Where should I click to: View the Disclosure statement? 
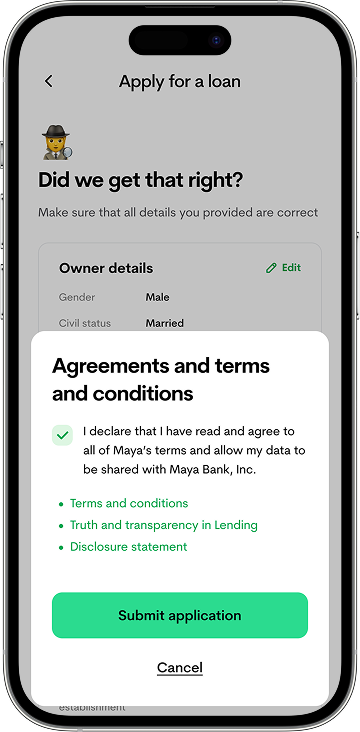pyautogui.click(x=128, y=547)
